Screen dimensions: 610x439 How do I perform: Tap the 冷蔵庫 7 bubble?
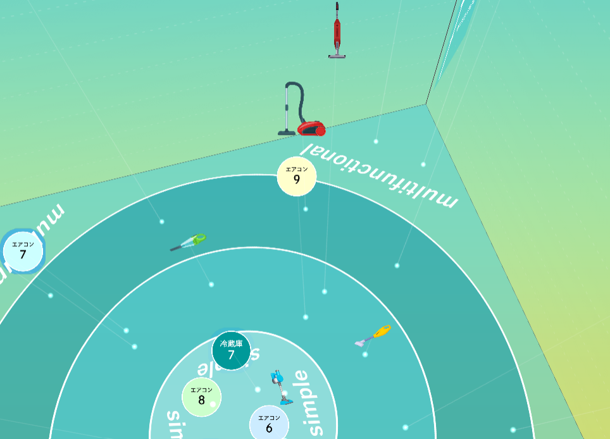(x=231, y=350)
